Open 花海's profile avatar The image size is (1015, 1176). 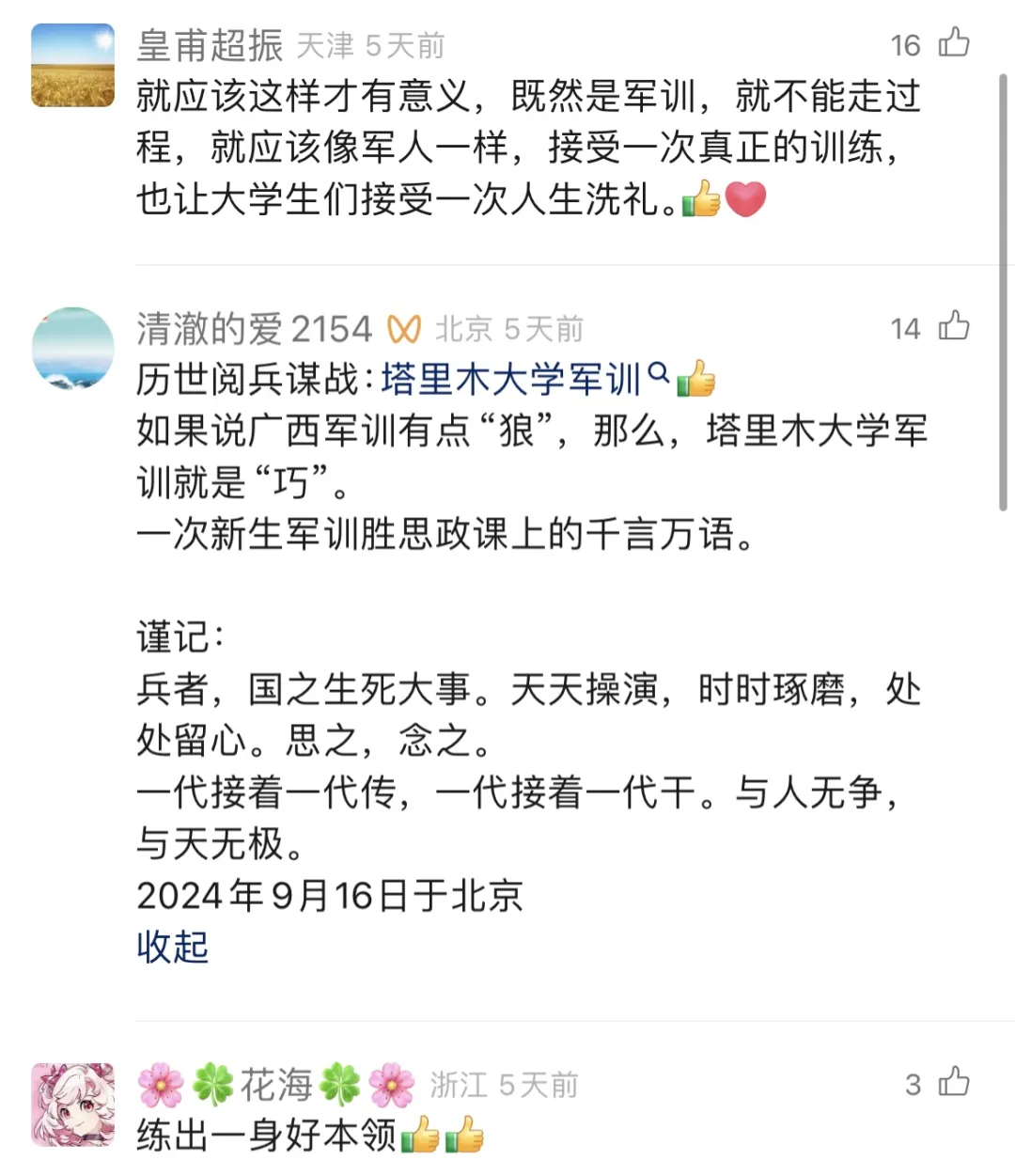point(73,1105)
